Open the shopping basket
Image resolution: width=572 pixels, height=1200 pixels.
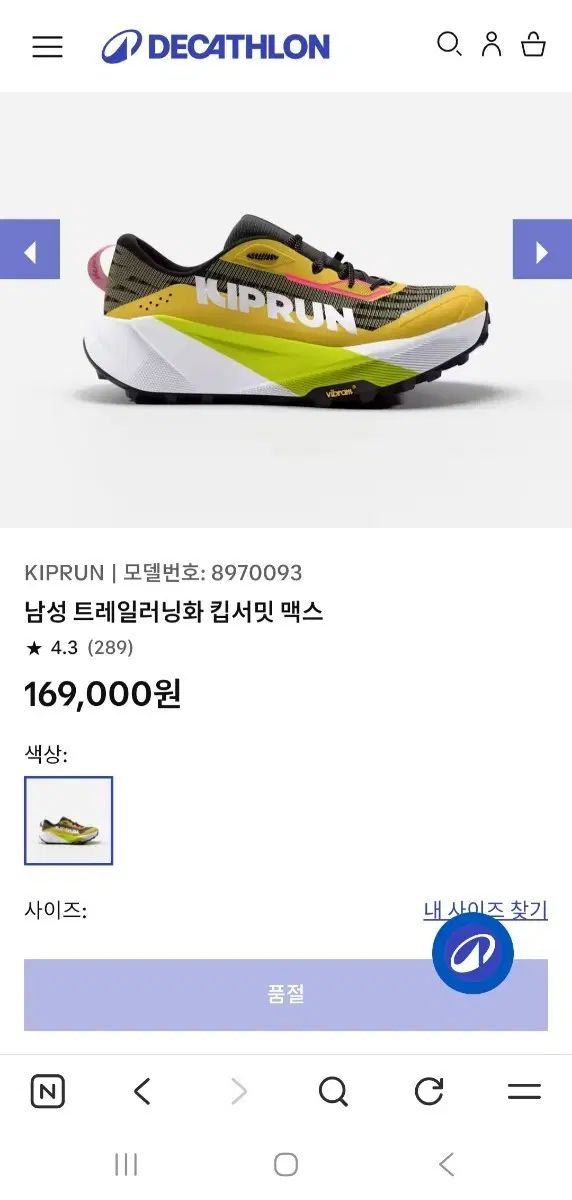click(533, 44)
